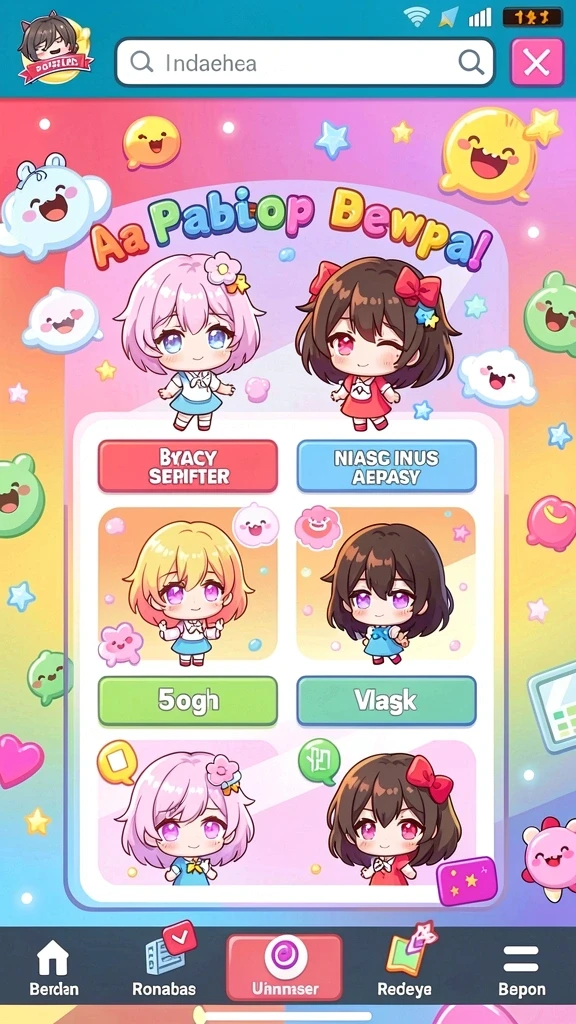Tap the Indaehea search field
The height and width of the screenshot is (1024, 576).
tap(304, 63)
